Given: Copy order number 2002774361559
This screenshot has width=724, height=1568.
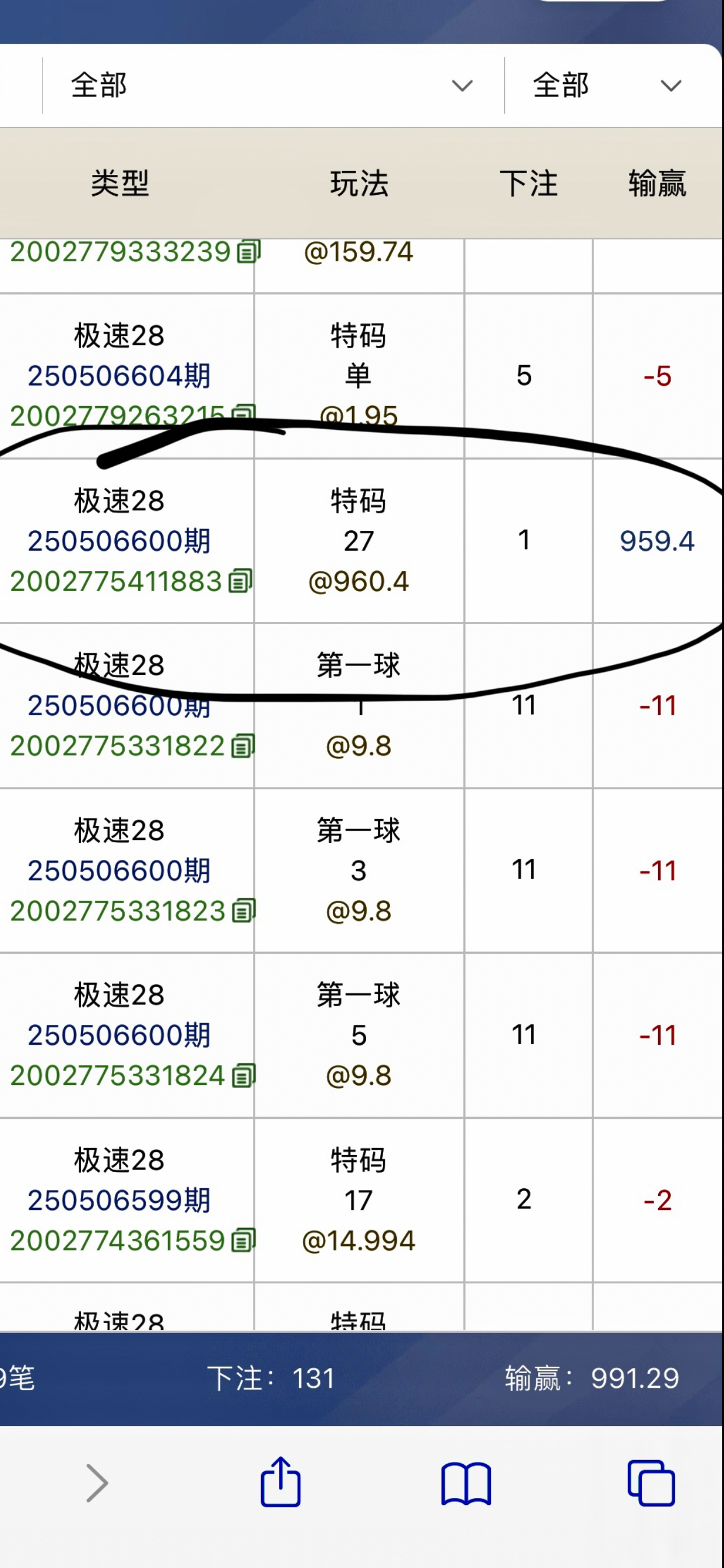Looking at the screenshot, I should 243,1241.
